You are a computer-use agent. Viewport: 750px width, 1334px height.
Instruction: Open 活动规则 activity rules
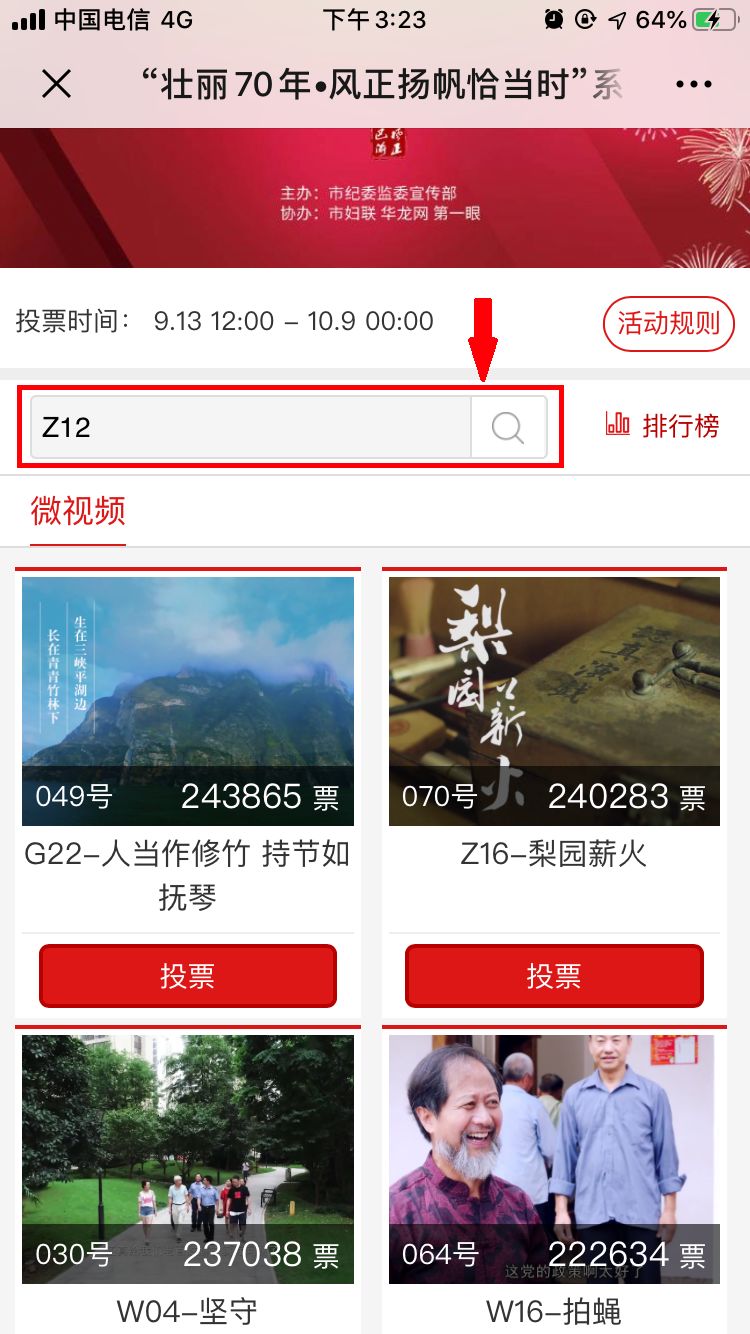pos(668,323)
